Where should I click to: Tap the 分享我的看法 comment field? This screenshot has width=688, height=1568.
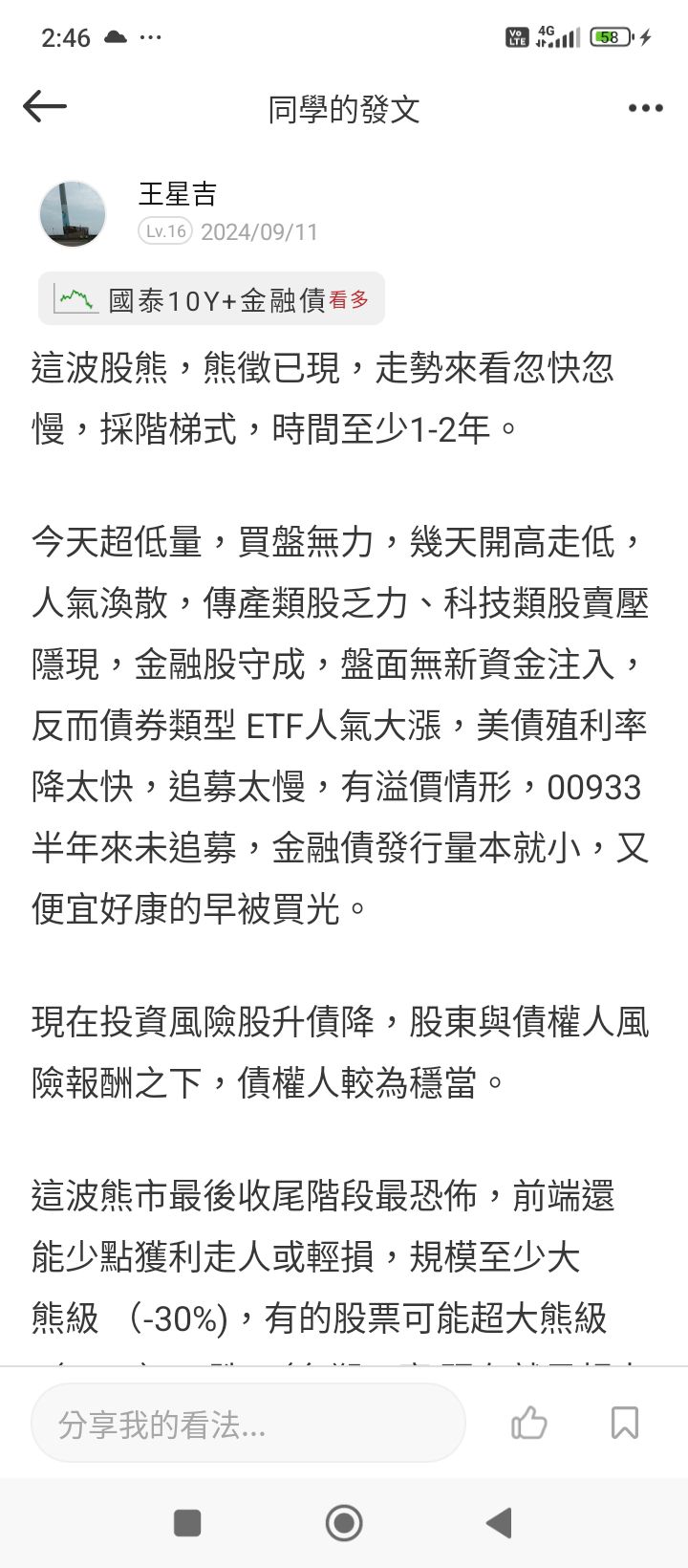click(x=248, y=1425)
